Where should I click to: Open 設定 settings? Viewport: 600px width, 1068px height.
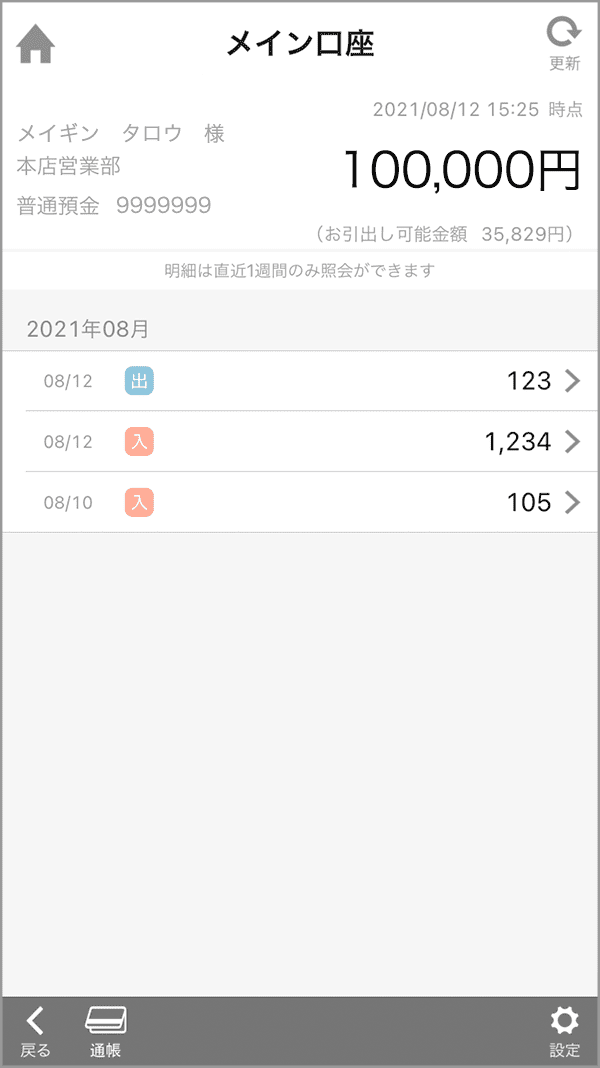[x=565, y=1031]
